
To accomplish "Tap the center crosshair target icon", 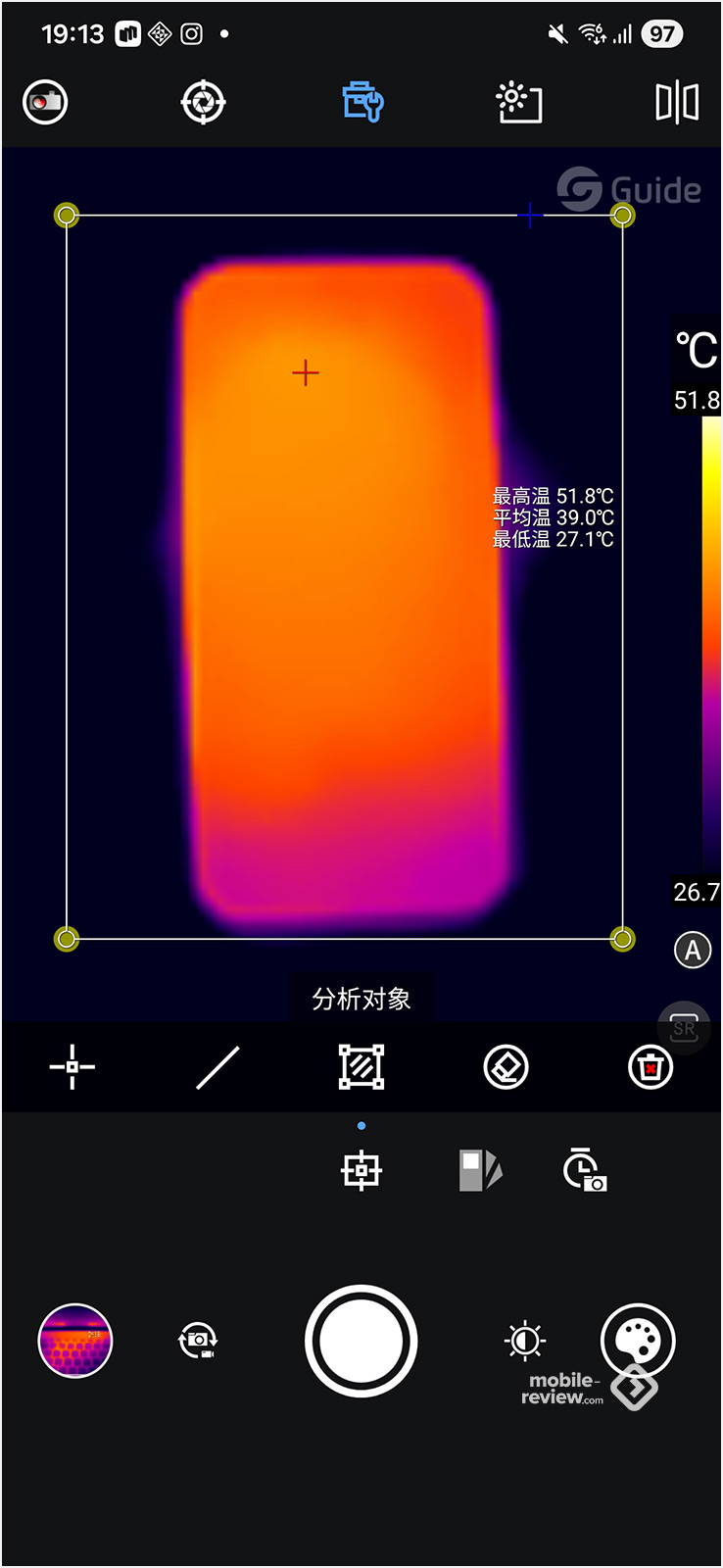I will tap(361, 1170).
